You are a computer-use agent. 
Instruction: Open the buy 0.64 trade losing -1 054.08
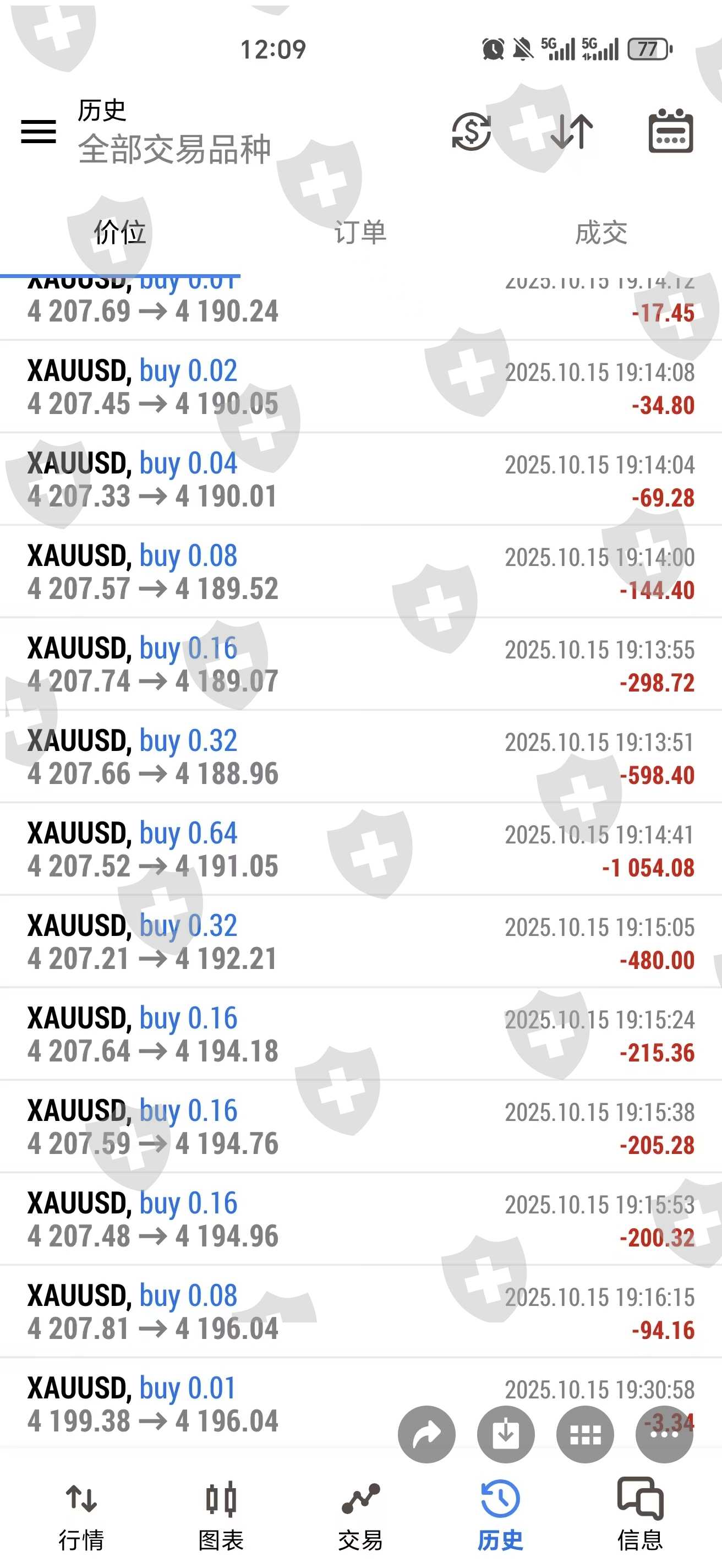(x=360, y=848)
